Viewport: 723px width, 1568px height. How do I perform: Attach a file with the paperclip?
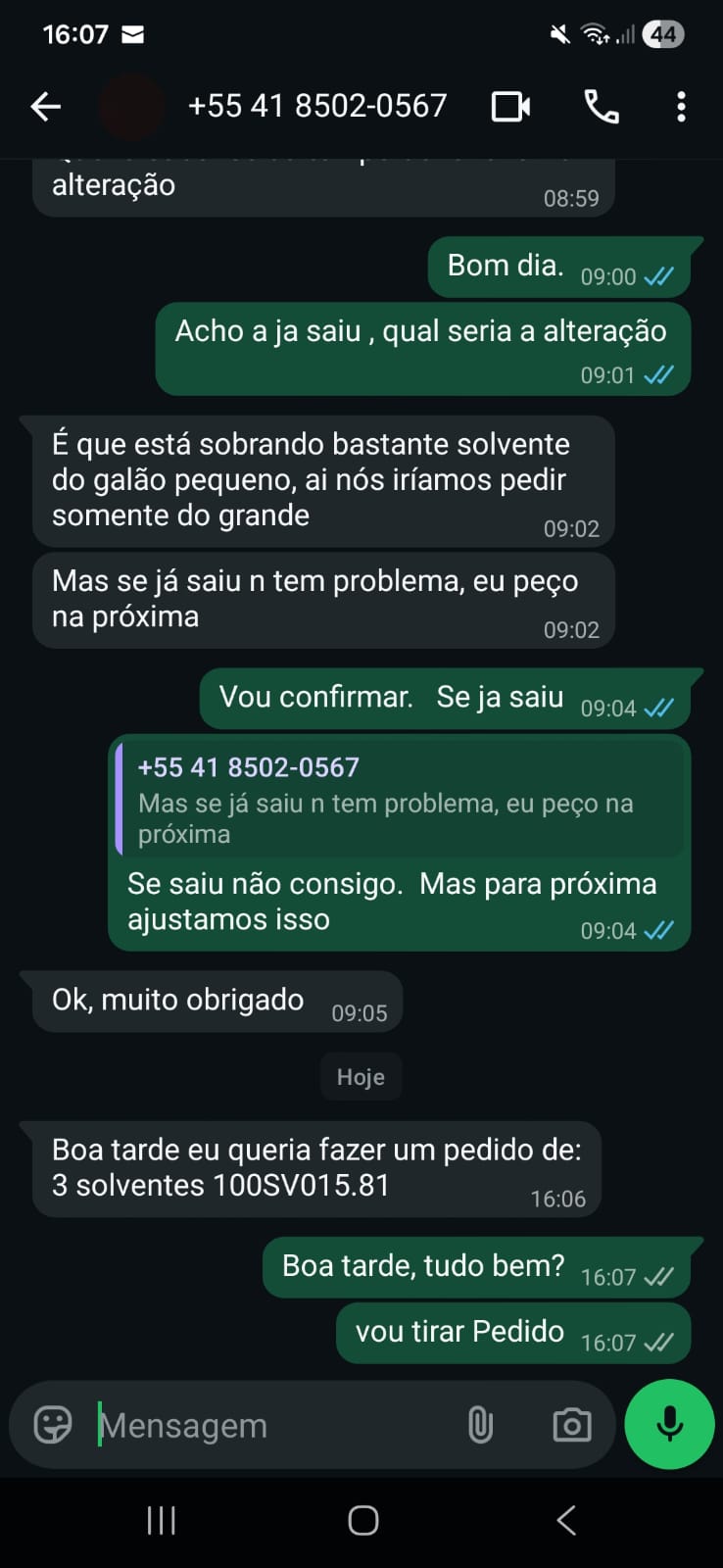(480, 1425)
